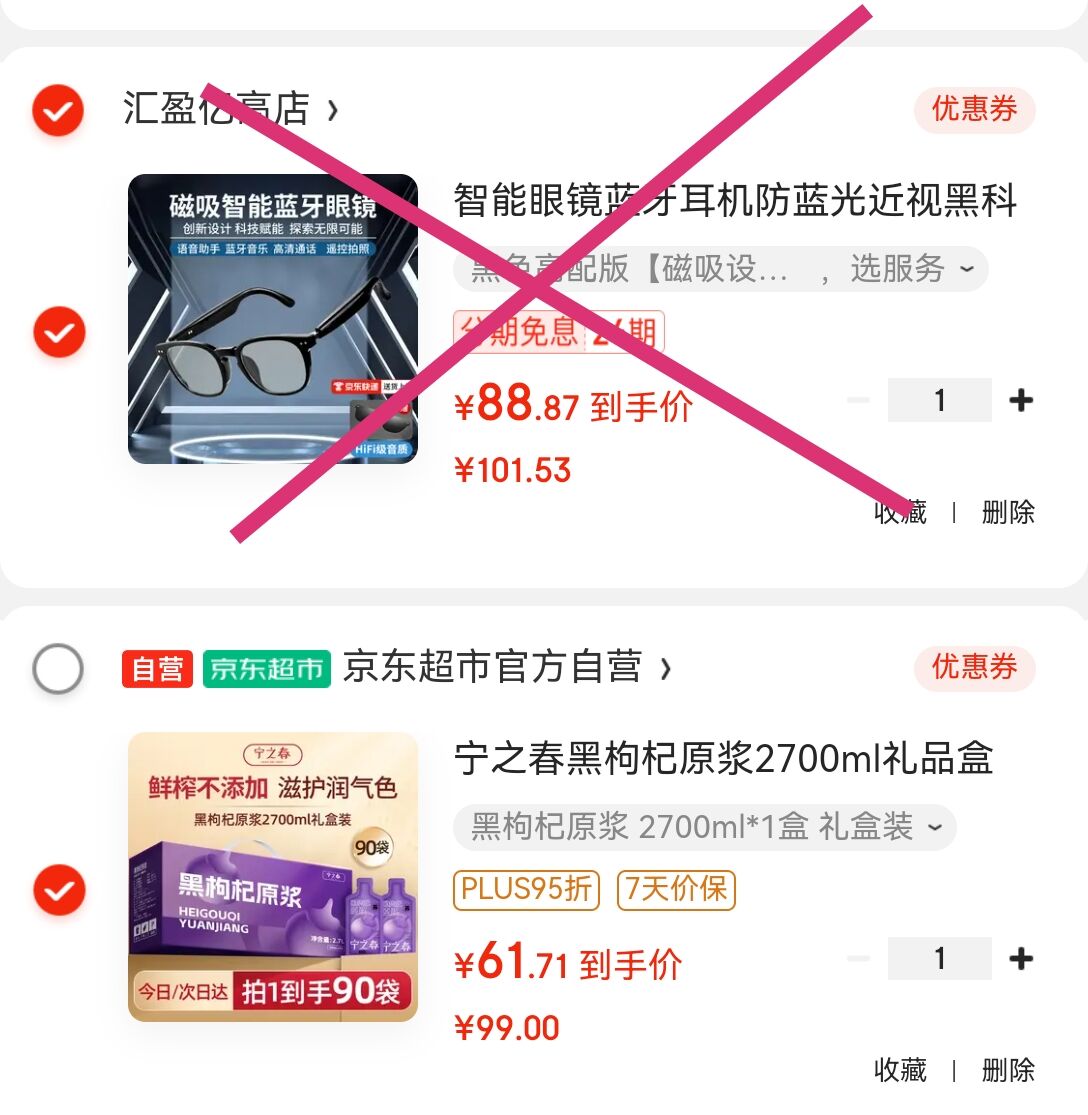Deselect the smart glasses item checkbox
This screenshot has width=1088, height=1115.
(x=58, y=331)
